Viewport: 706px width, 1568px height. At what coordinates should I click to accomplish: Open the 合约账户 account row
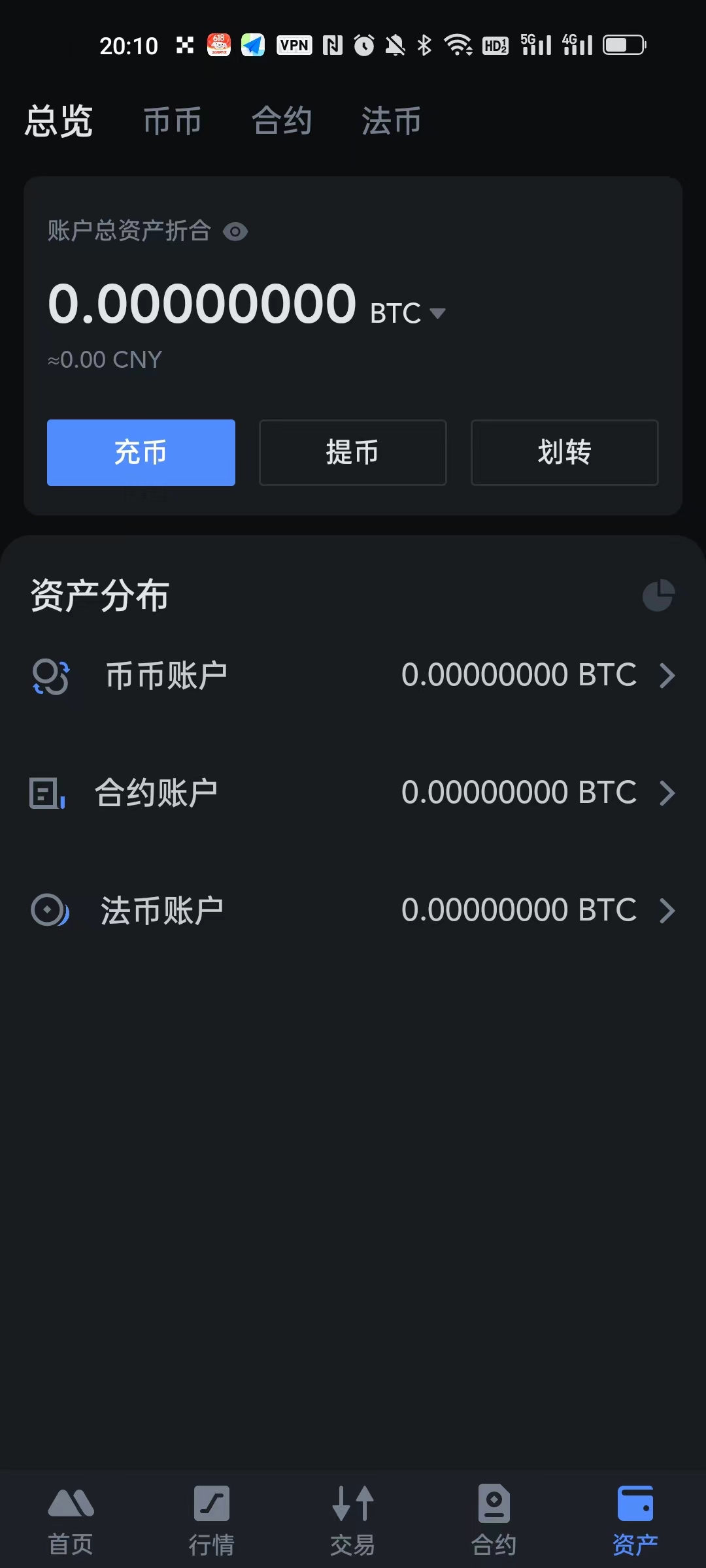pyautogui.click(x=353, y=792)
